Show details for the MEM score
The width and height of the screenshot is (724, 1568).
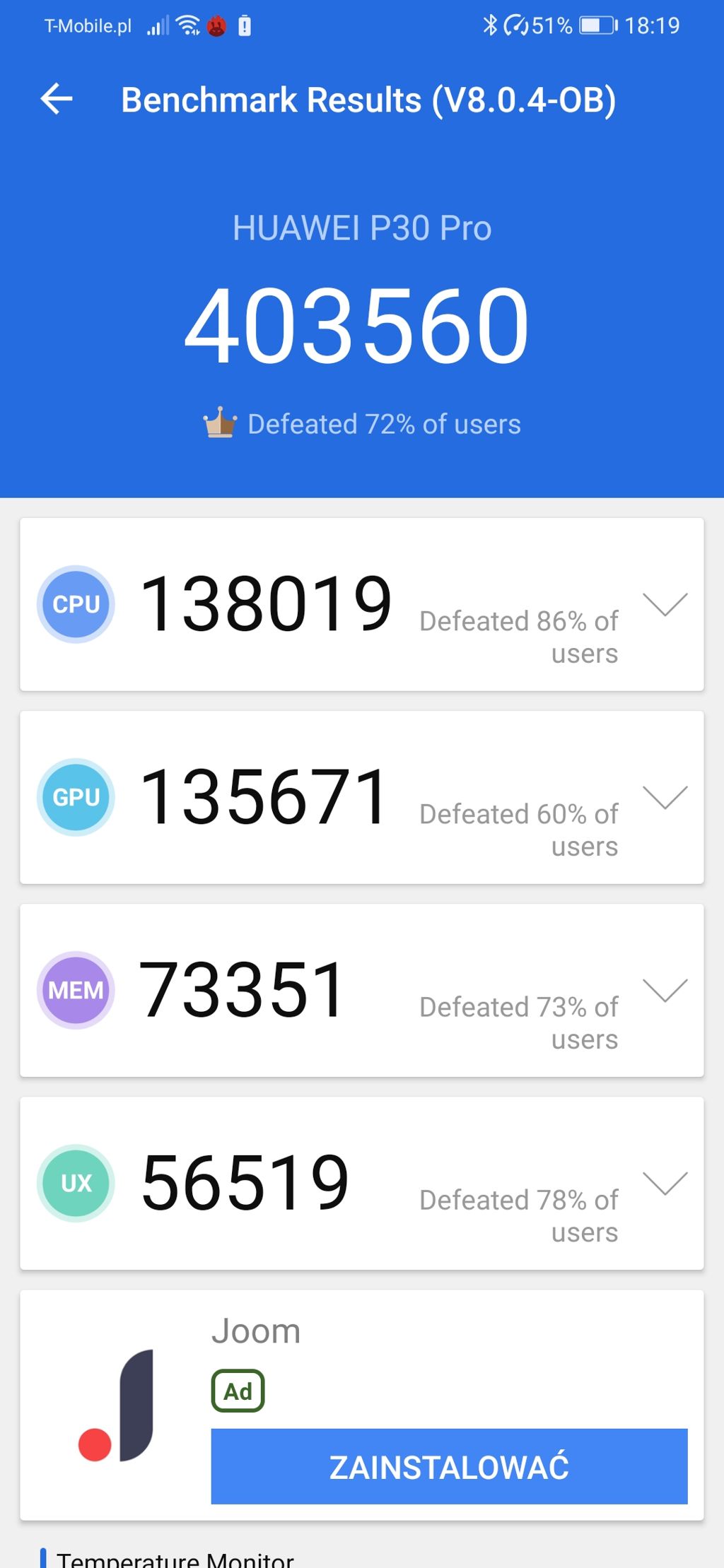tap(665, 991)
